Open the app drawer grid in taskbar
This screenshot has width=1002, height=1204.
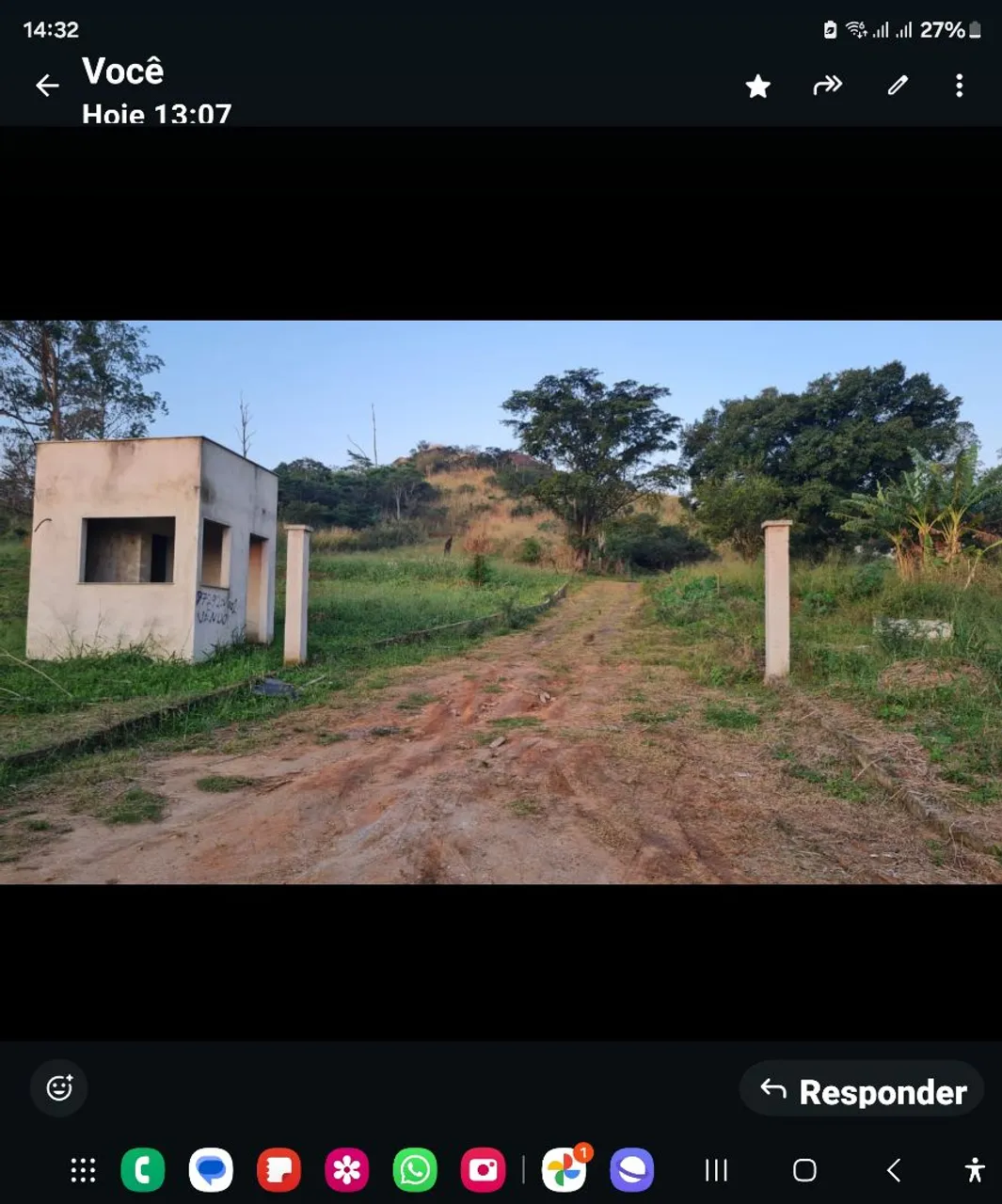click(x=83, y=1170)
